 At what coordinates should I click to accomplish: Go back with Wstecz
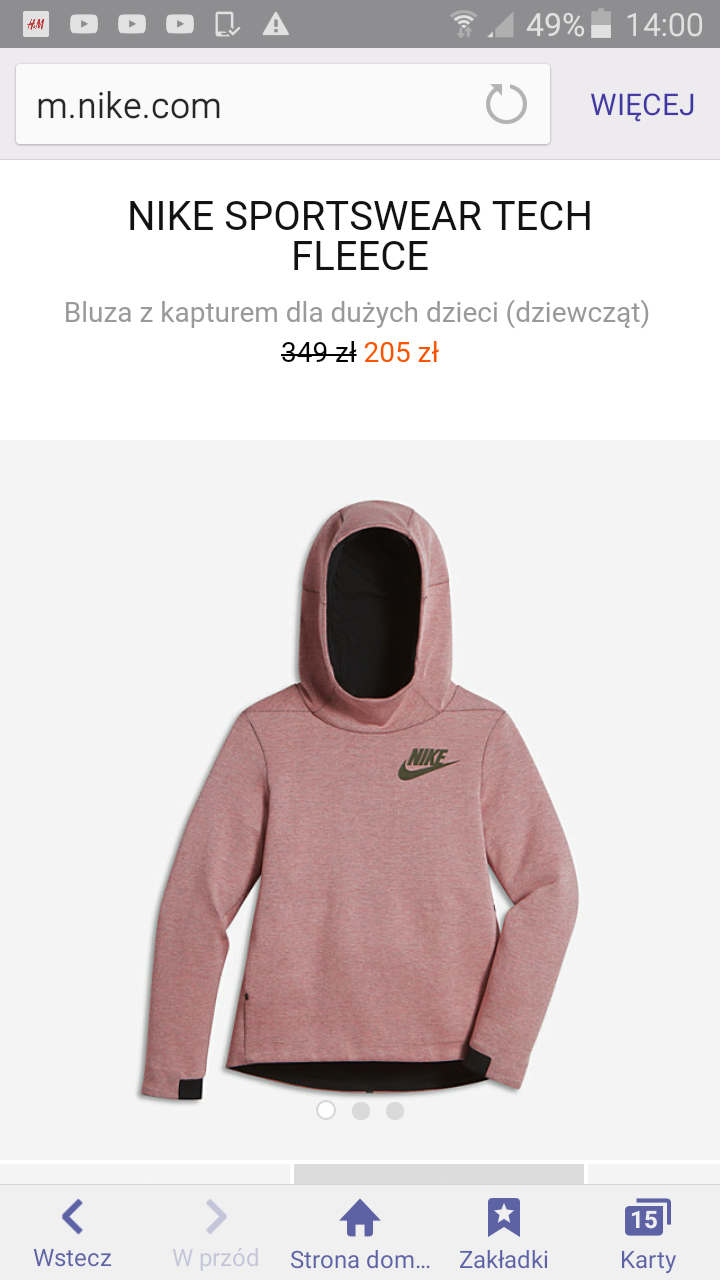tap(72, 1233)
